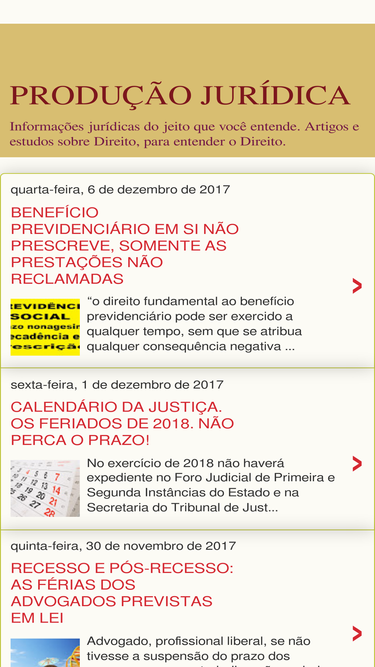Open the BENEFÍCIO PREVIDENCIÁRIO post title
375x667 pixels.
(125, 245)
